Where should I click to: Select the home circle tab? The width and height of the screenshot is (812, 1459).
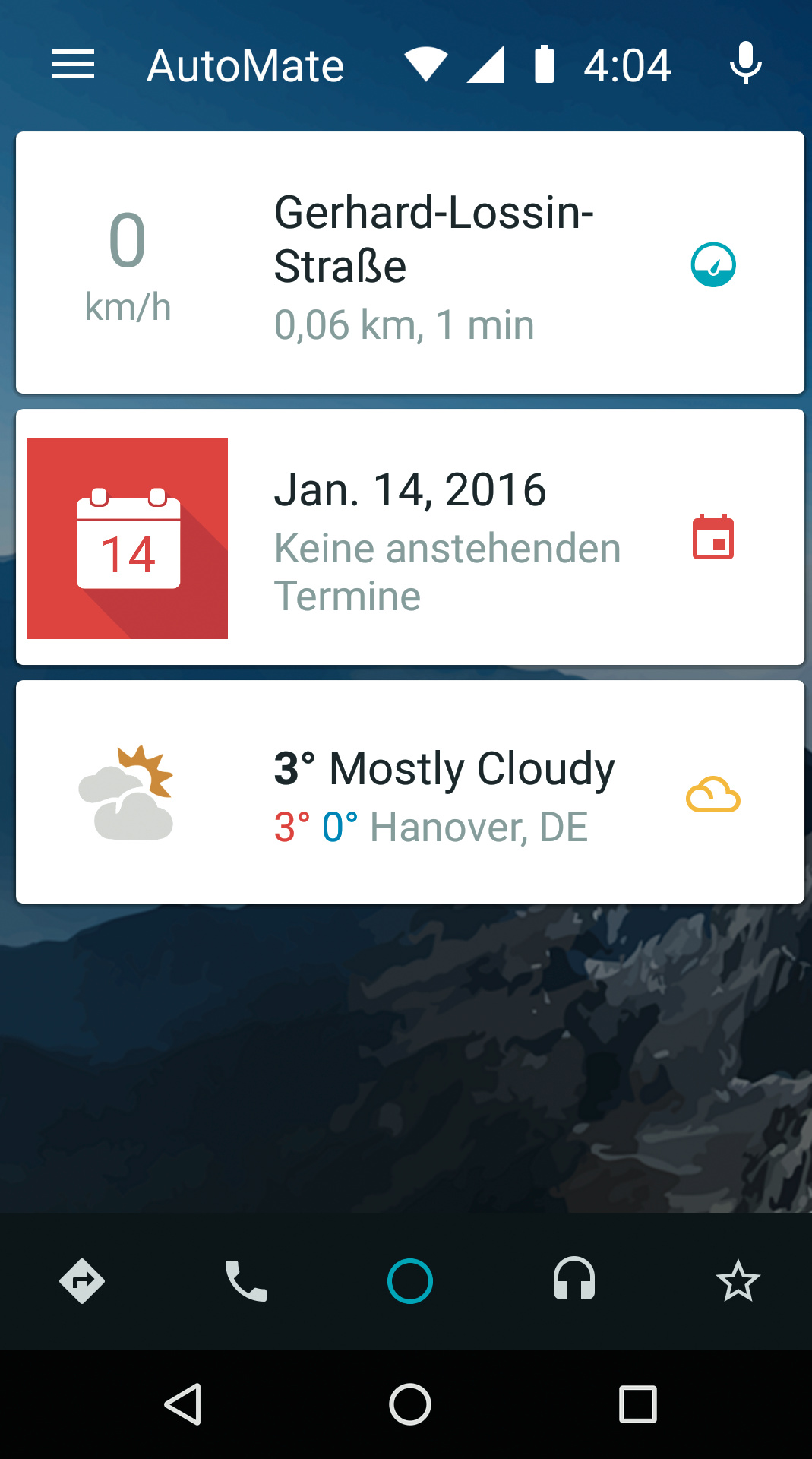point(410,1281)
